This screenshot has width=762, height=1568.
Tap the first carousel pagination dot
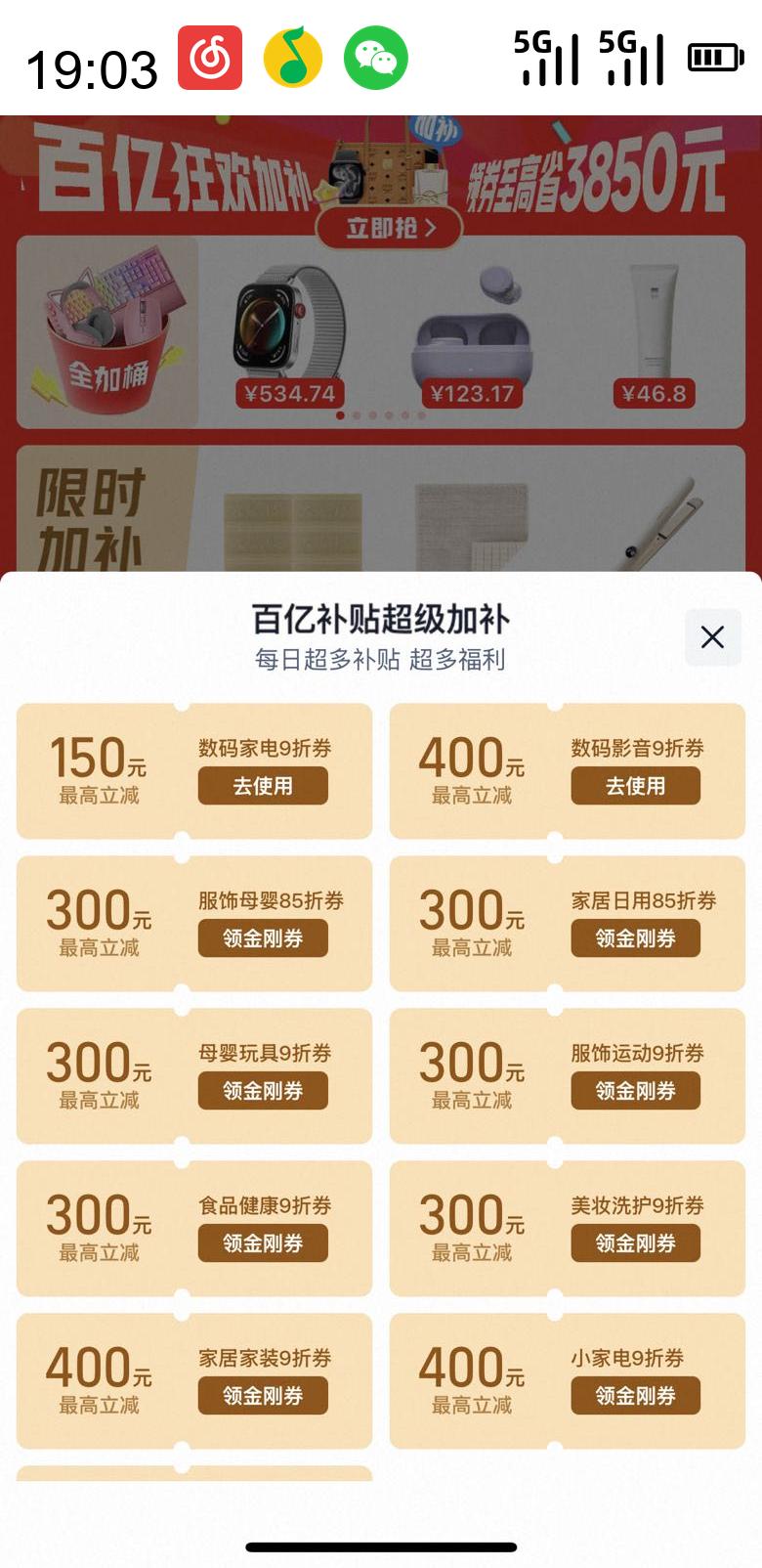[x=341, y=416]
